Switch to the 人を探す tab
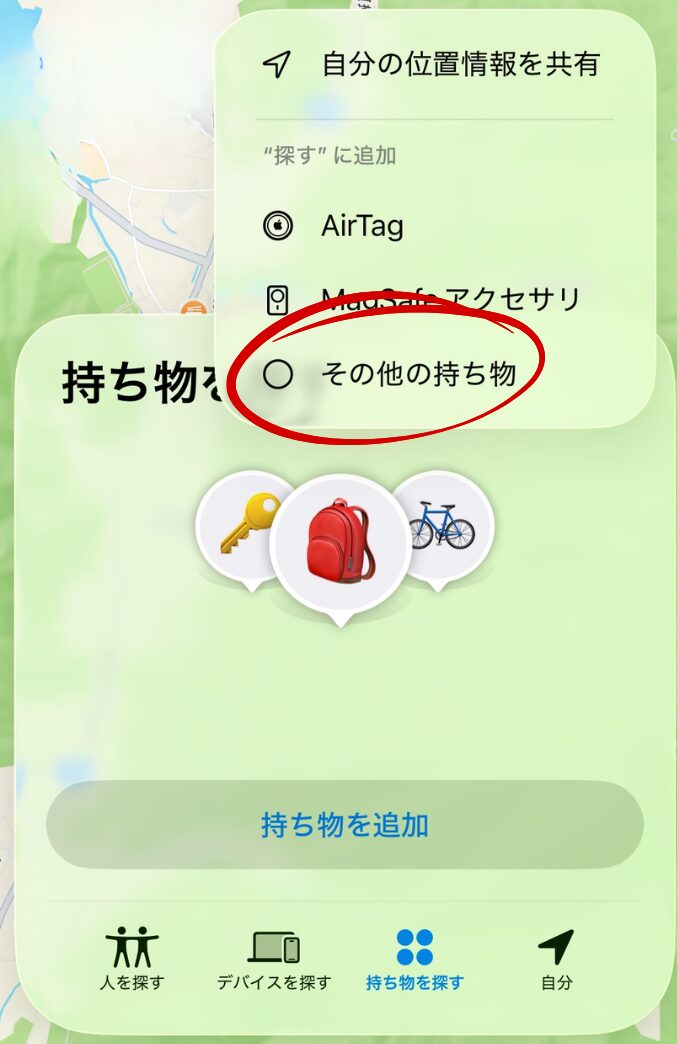 132,958
